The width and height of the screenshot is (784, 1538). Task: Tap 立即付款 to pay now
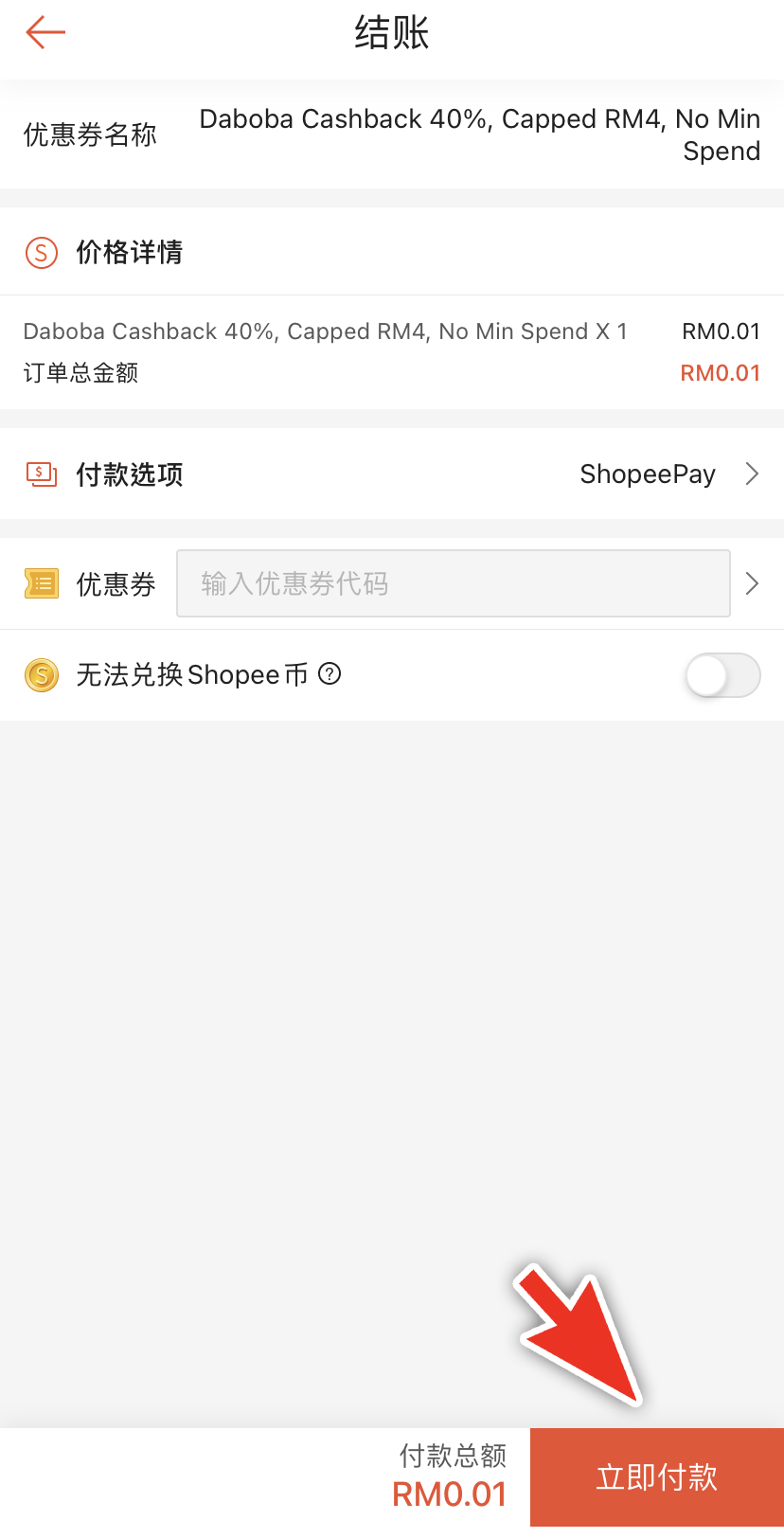click(x=656, y=1477)
